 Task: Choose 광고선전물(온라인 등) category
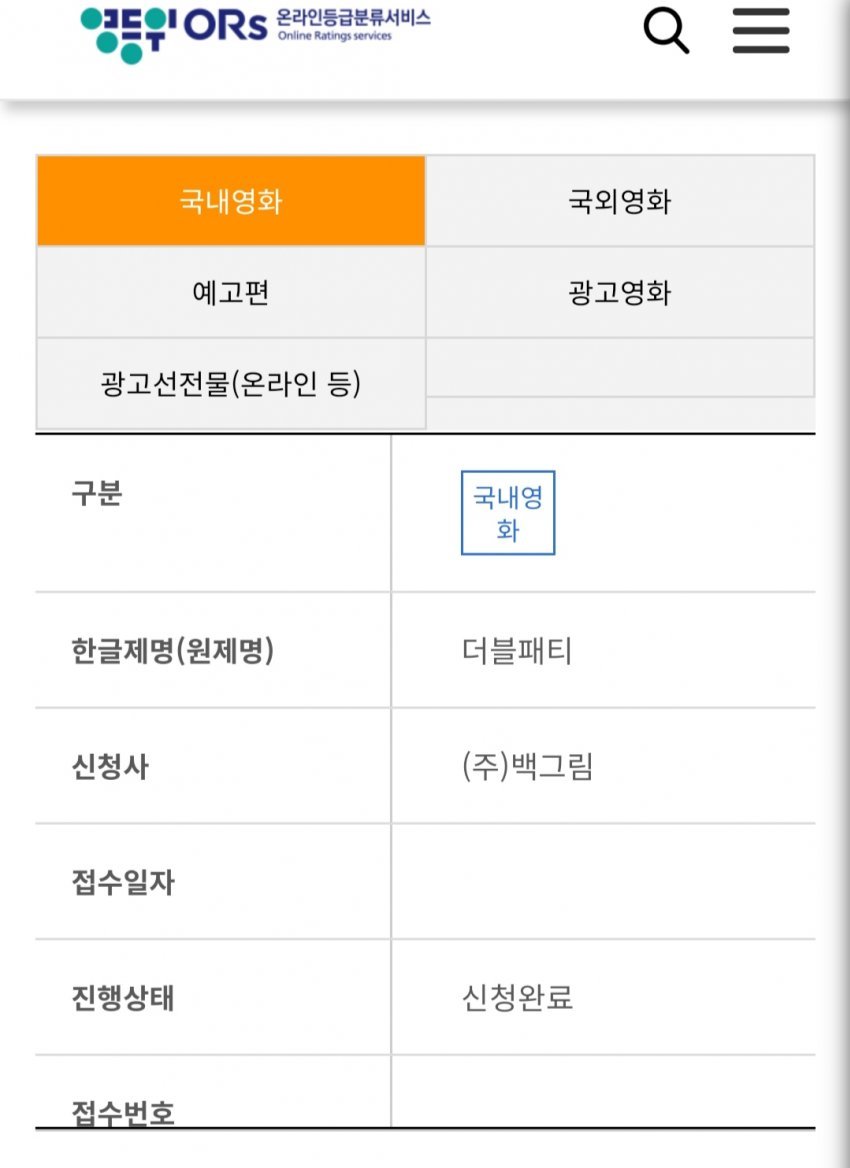(x=230, y=383)
